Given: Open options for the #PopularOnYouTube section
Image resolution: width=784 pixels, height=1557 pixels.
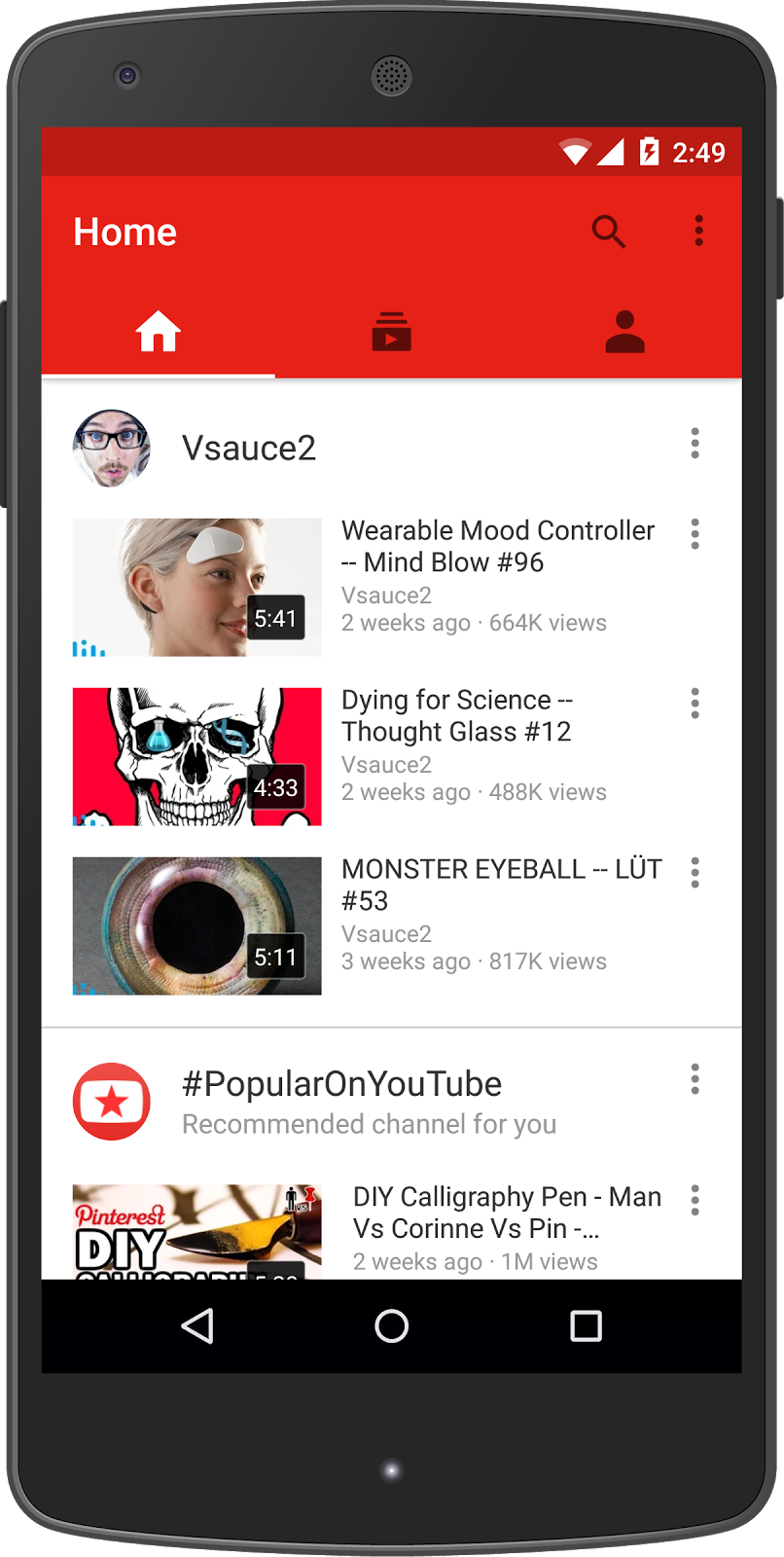Looking at the screenshot, I should click(x=695, y=1078).
